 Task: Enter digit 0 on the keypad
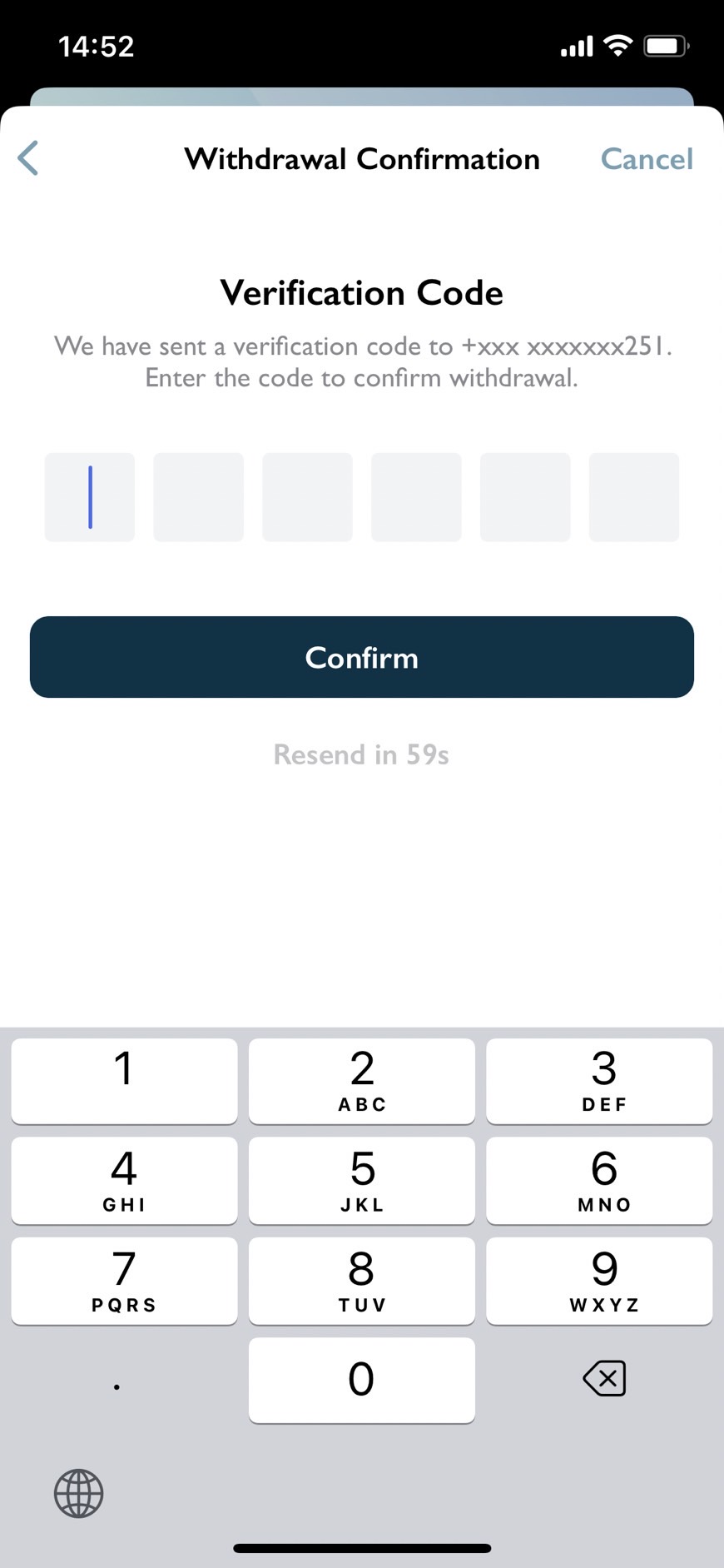[362, 1380]
